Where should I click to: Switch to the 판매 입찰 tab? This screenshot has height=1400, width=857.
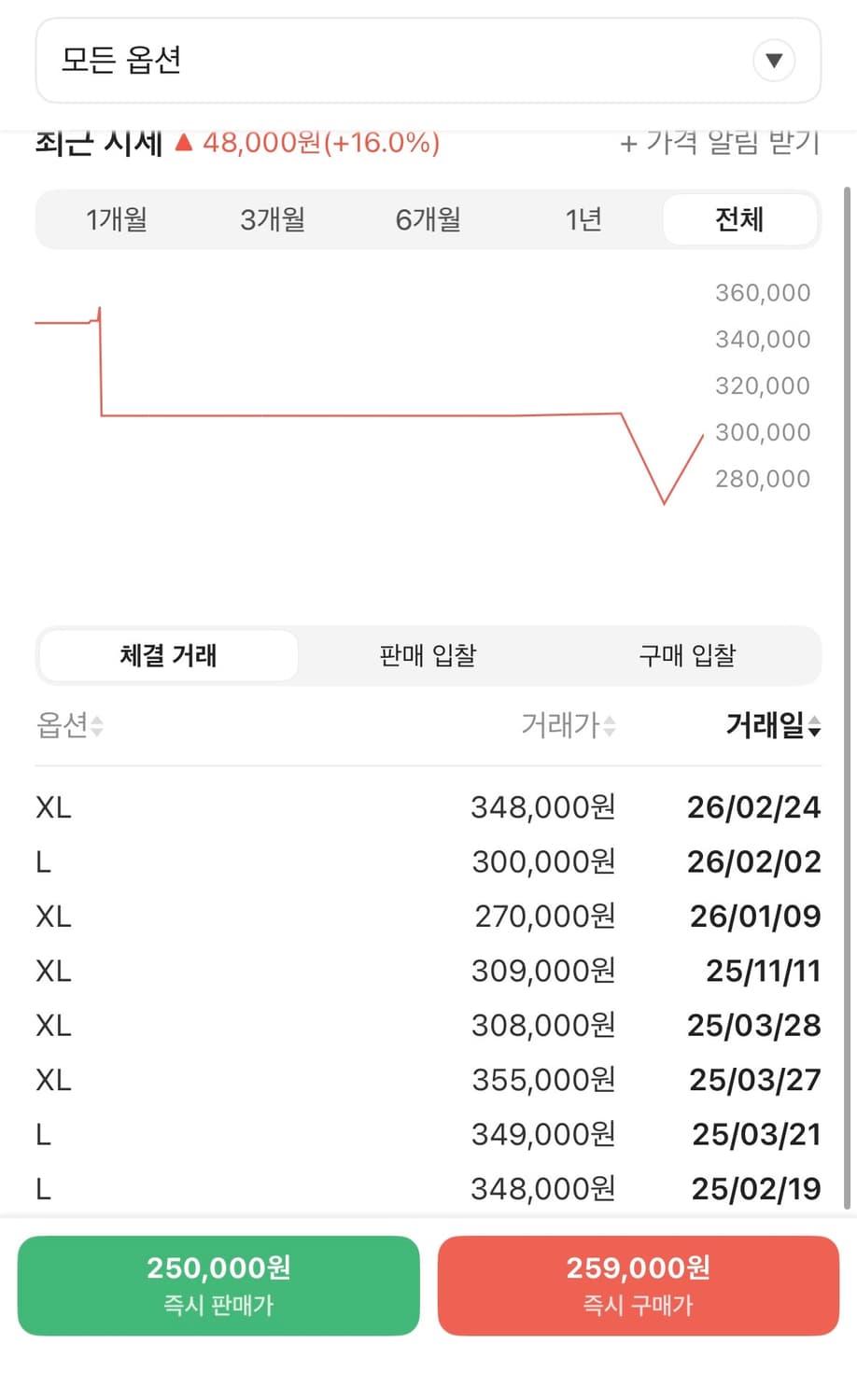[x=427, y=656]
